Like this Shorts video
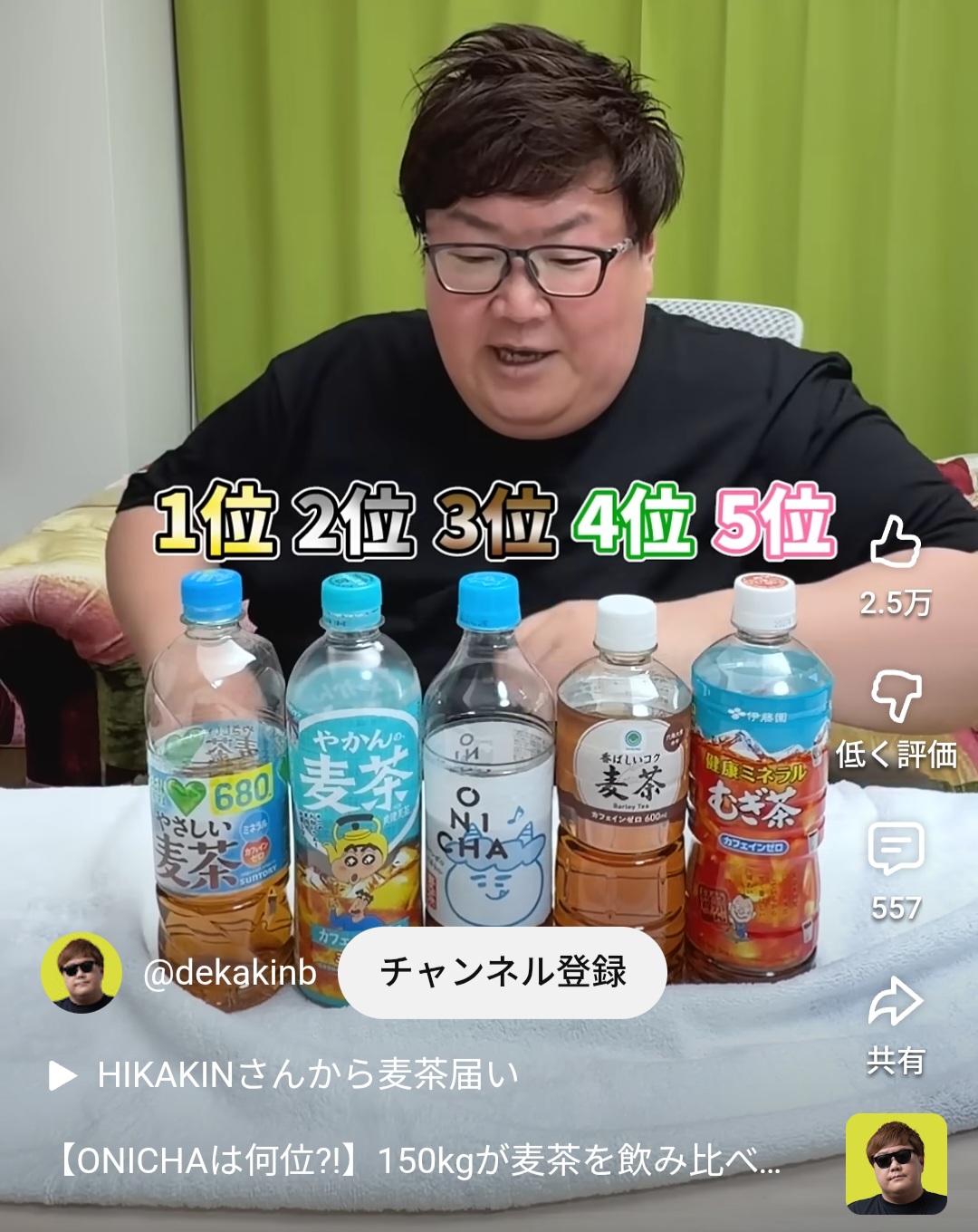This screenshot has height=1232, width=978. [895, 544]
